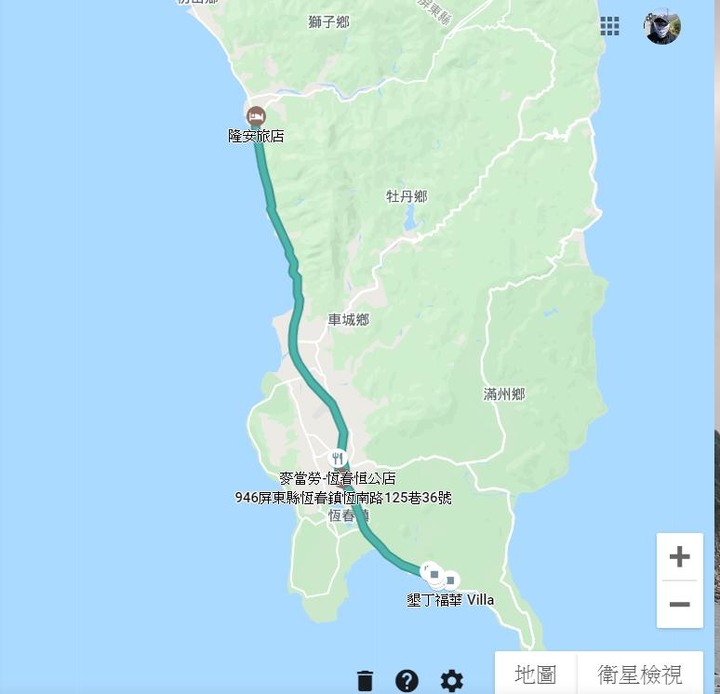Switch to 衛星檢視 satellite view
This screenshot has height=694, width=720.
(x=639, y=674)
